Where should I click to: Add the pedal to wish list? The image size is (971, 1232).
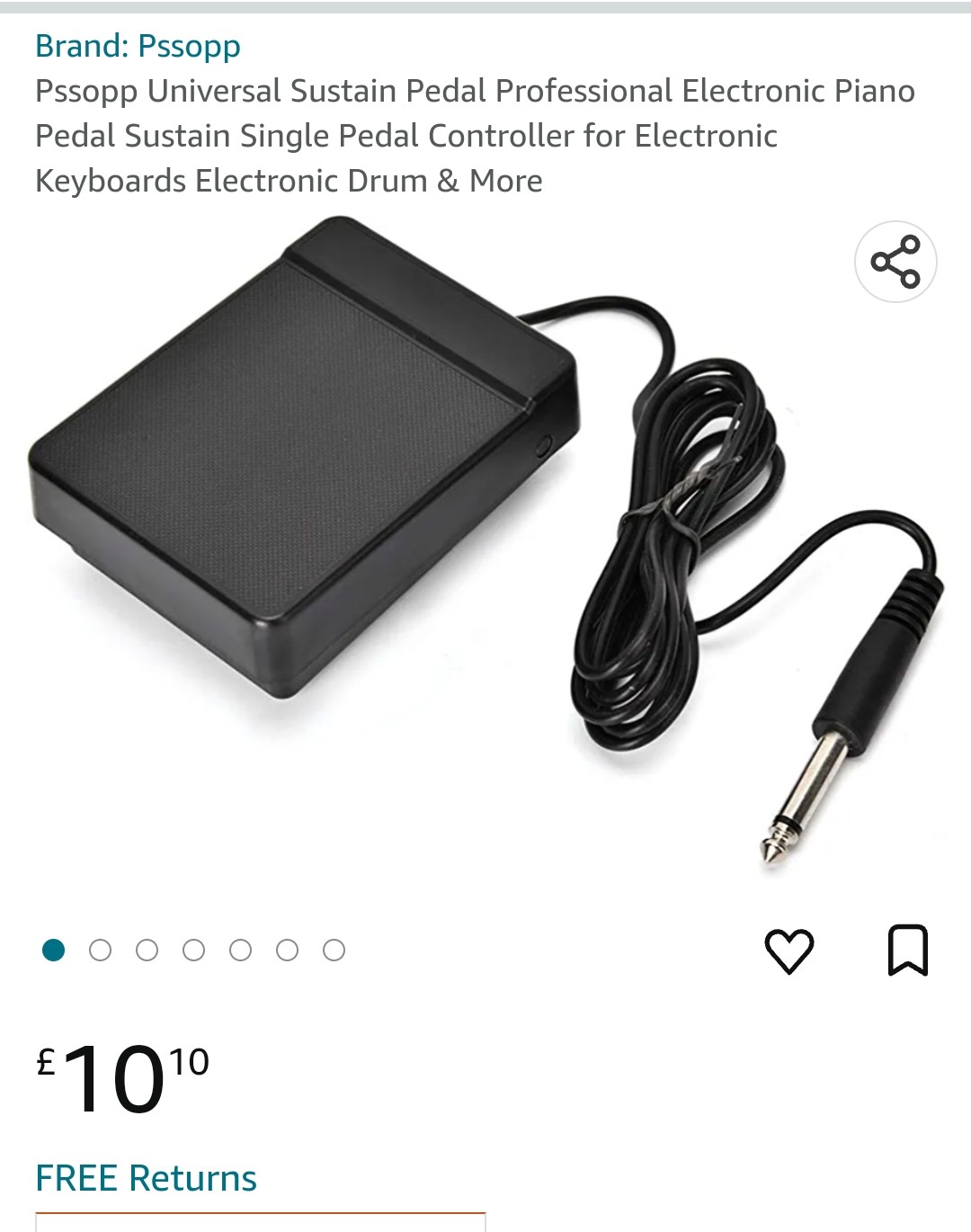788,951
